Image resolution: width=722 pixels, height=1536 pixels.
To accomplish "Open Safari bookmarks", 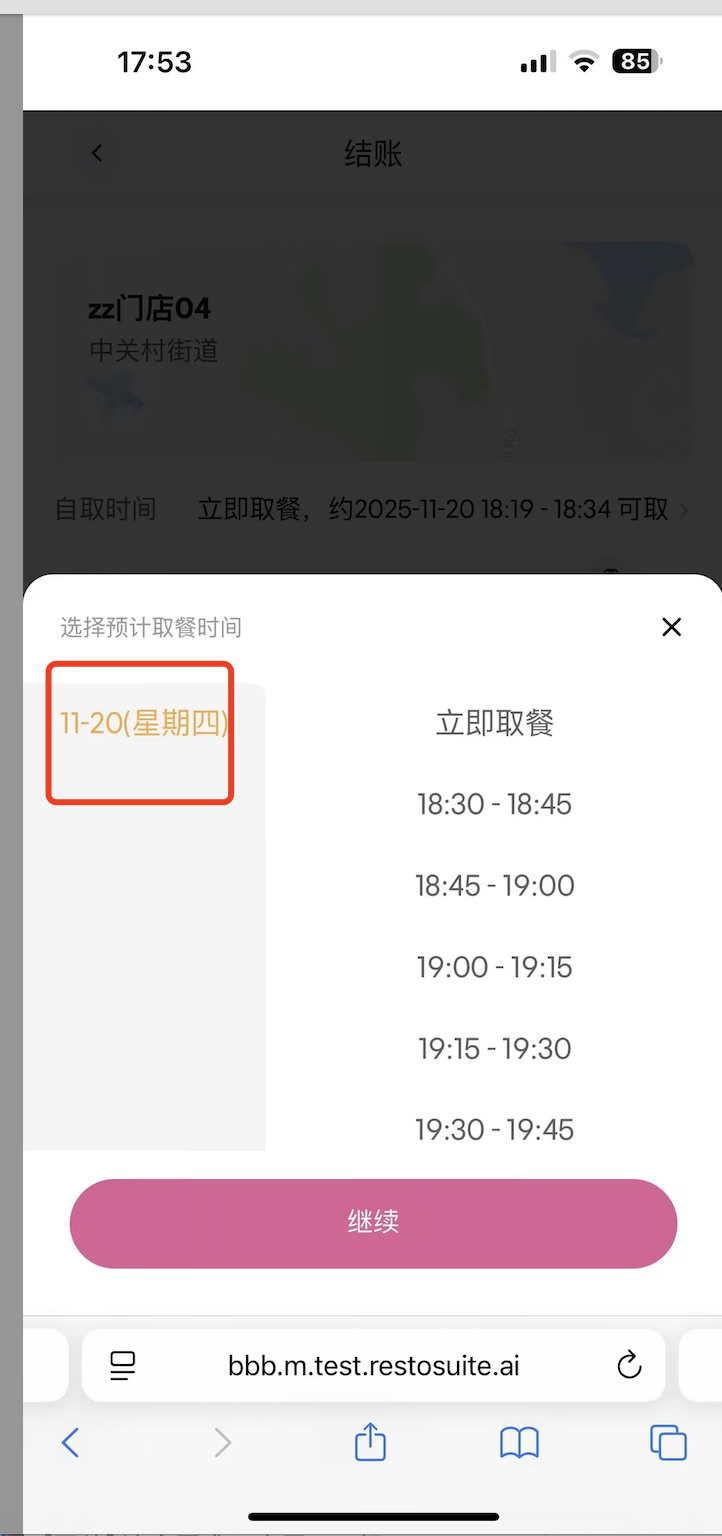I will point(519,1442).
